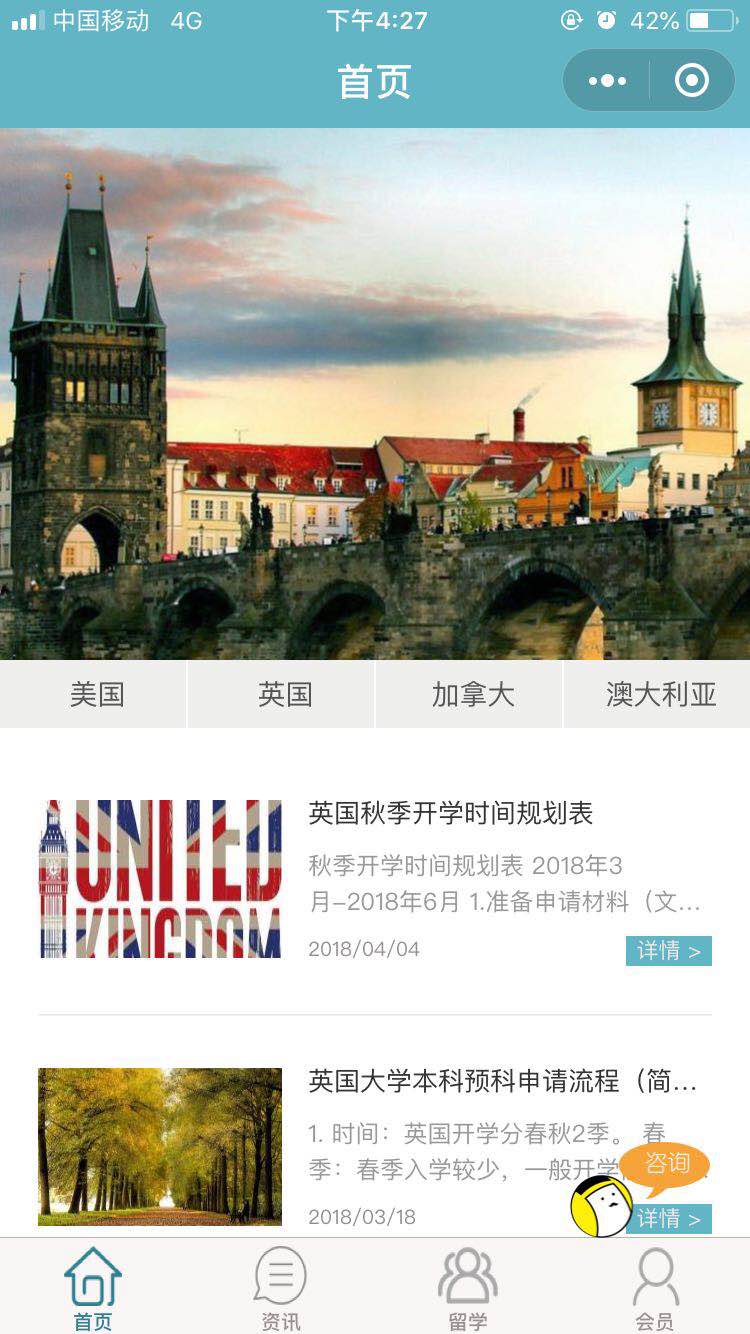
Task: Select the 英国 country tab
Action: point(284,694)
